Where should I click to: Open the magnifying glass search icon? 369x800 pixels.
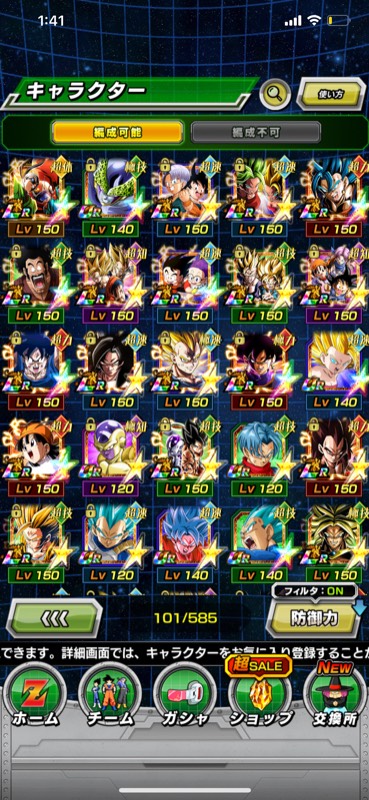click(275, 94)
